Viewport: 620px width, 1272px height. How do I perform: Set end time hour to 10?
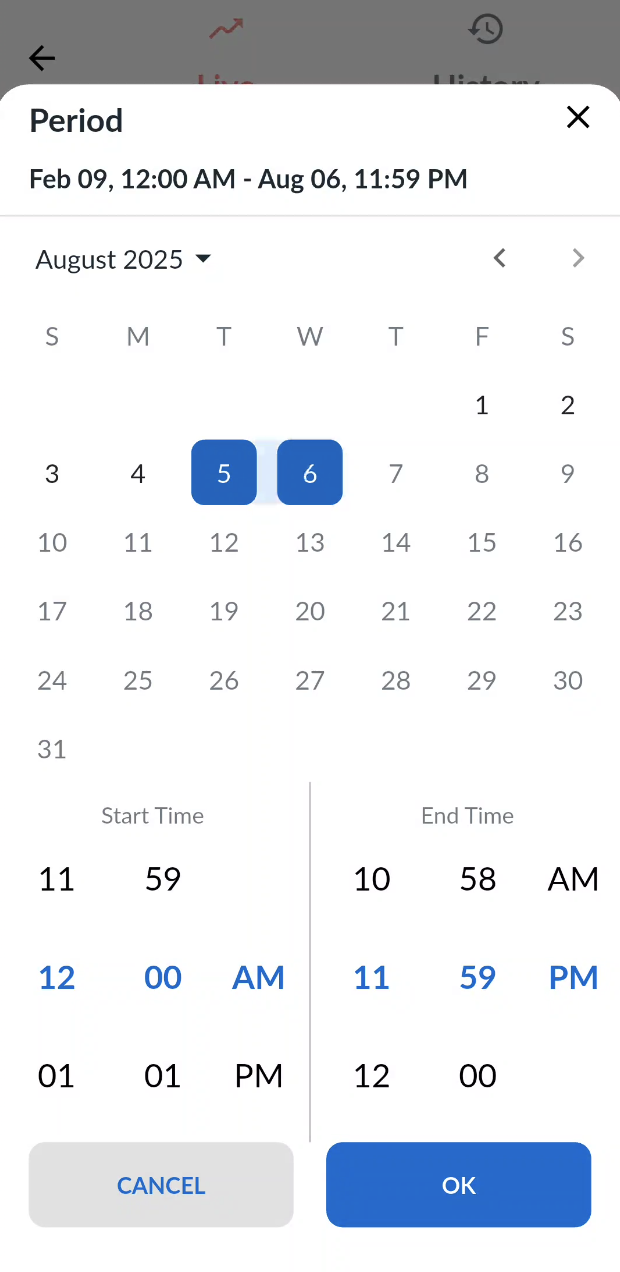(372, 879)
